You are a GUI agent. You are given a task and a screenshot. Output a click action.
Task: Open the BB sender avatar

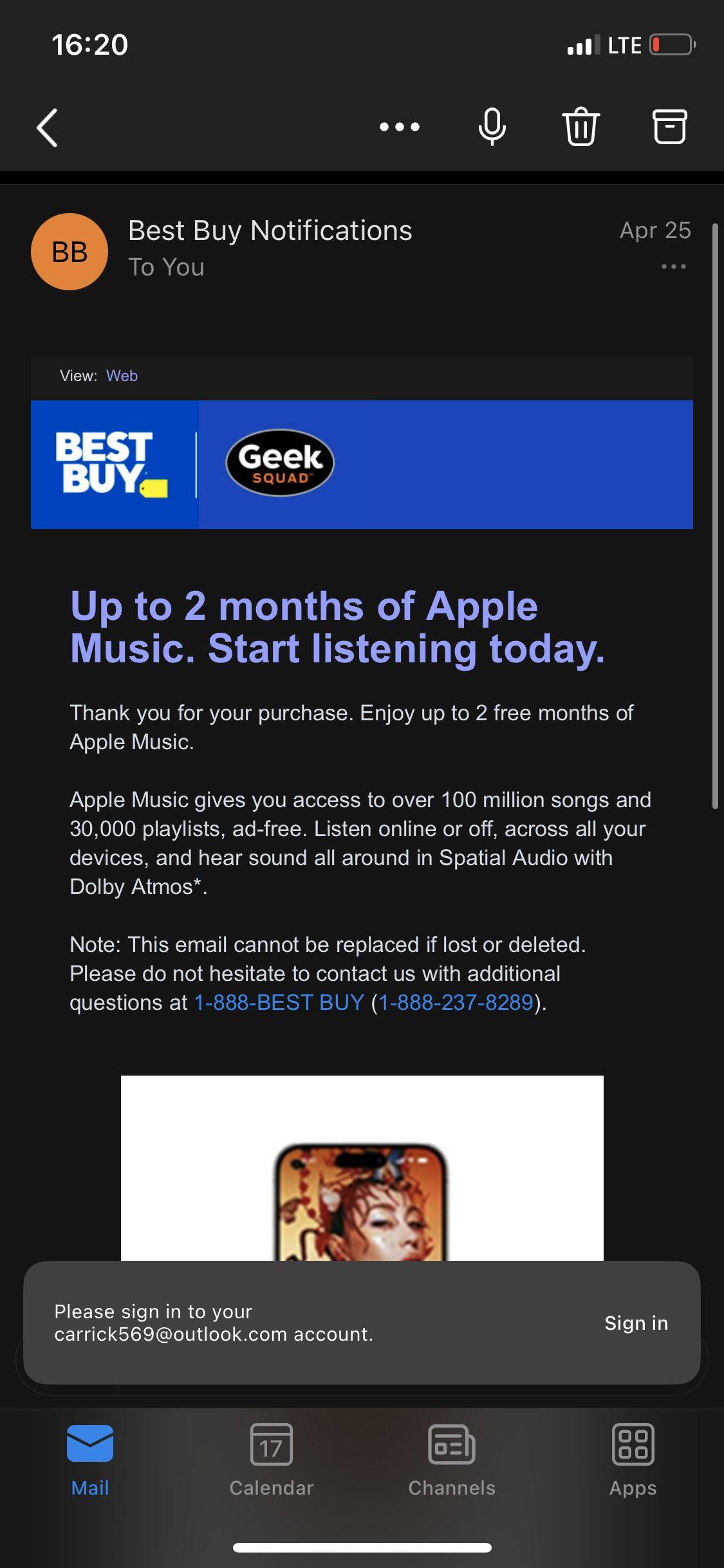70,252
